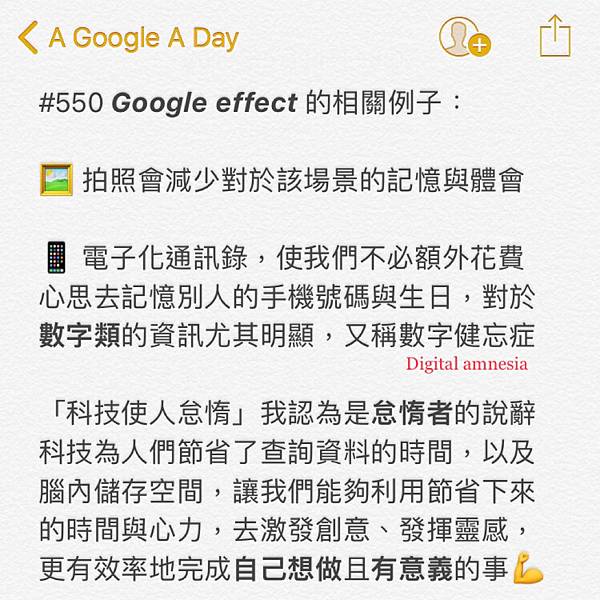
Task: Open the share sheet for this note
Action: (x=554, y=36)
